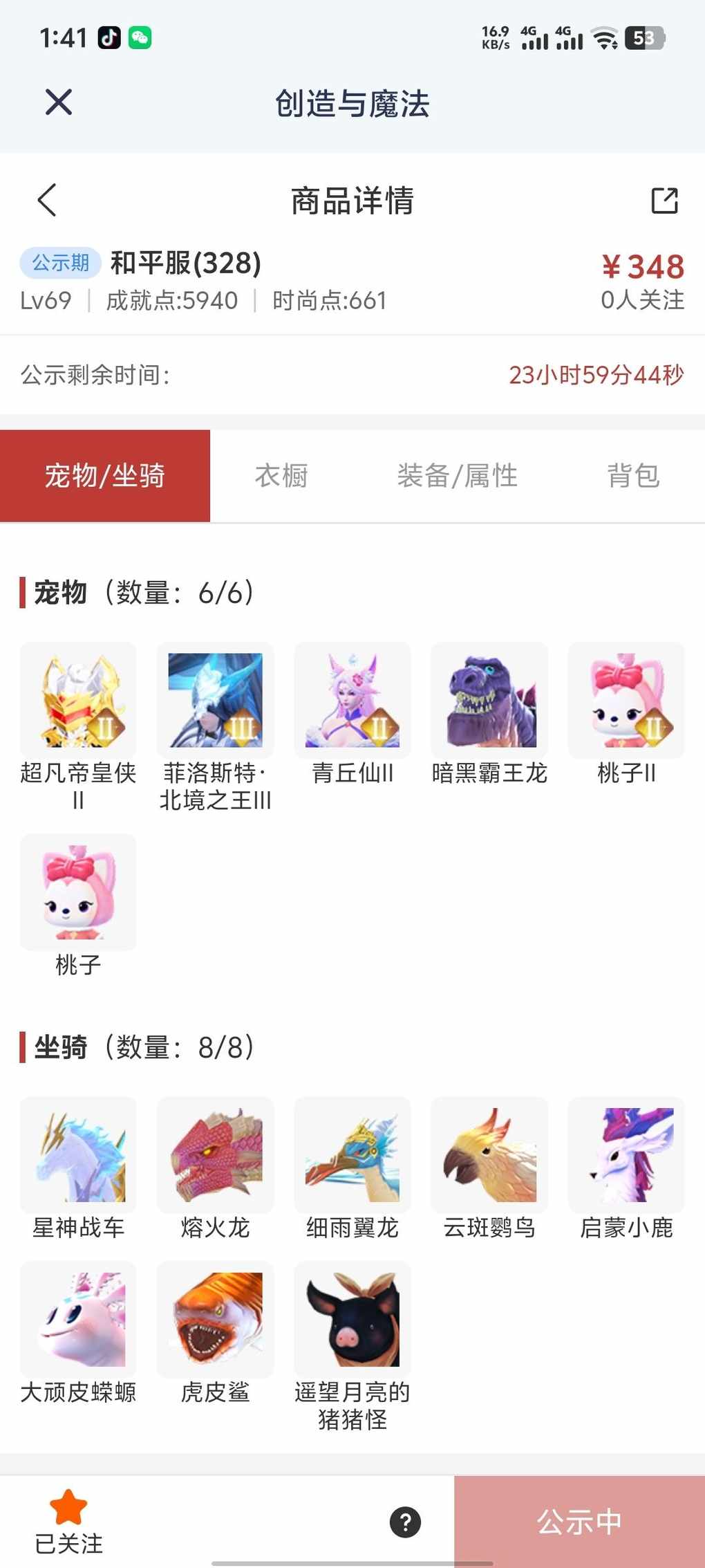Open the 桃子II pet

click(626, 700)
